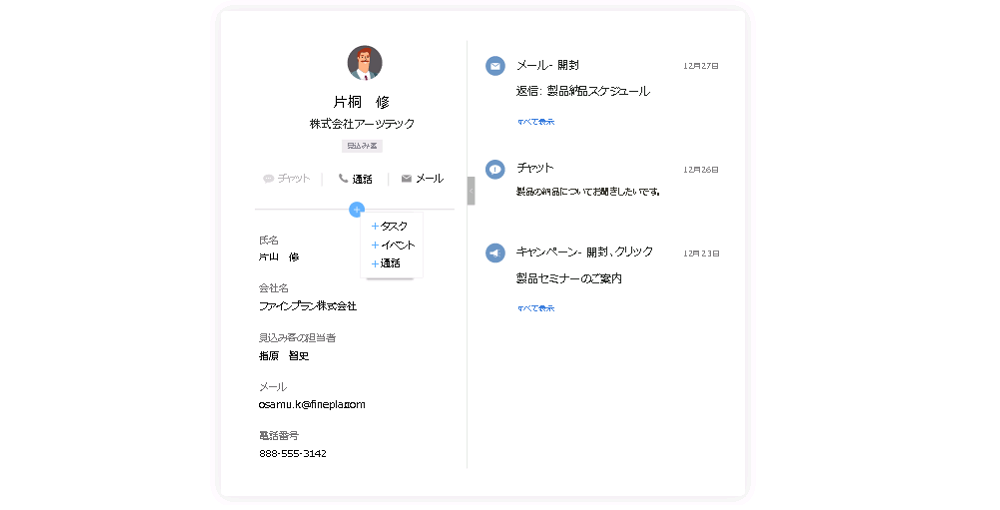1000x510 pixels.
Task: Open 片桐 修 profile avatar
Action: [364, 63]
